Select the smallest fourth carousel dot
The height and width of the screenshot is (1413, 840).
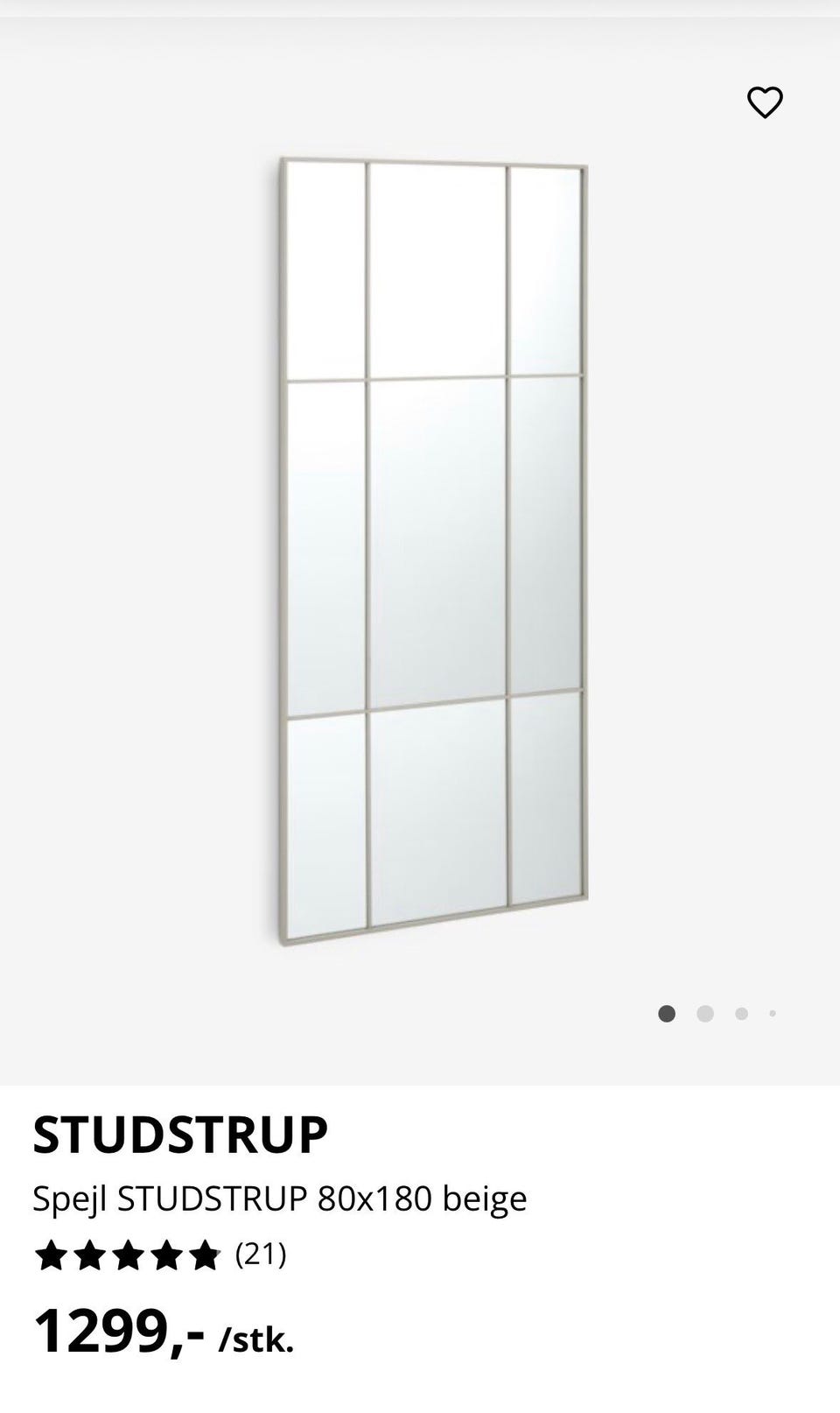click(x=773, y=1014)
